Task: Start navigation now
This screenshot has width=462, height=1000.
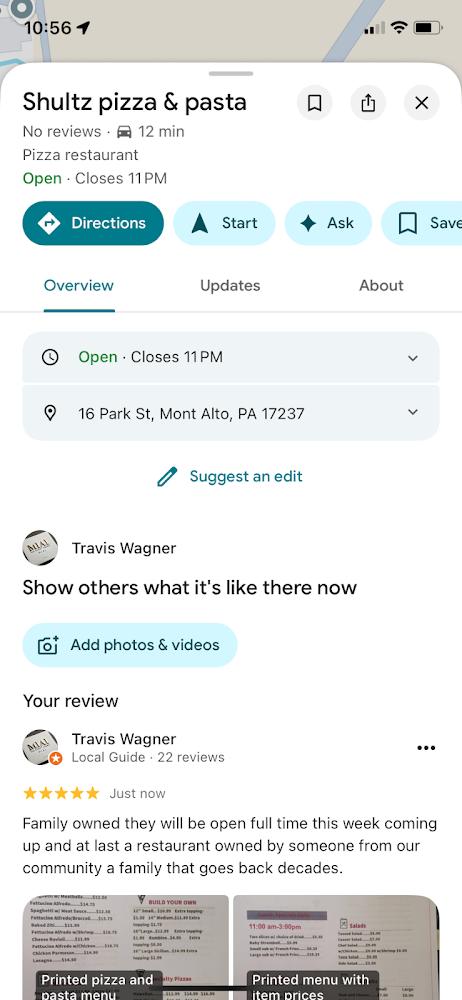Action: pyautogui.click(x=224, y=223)
